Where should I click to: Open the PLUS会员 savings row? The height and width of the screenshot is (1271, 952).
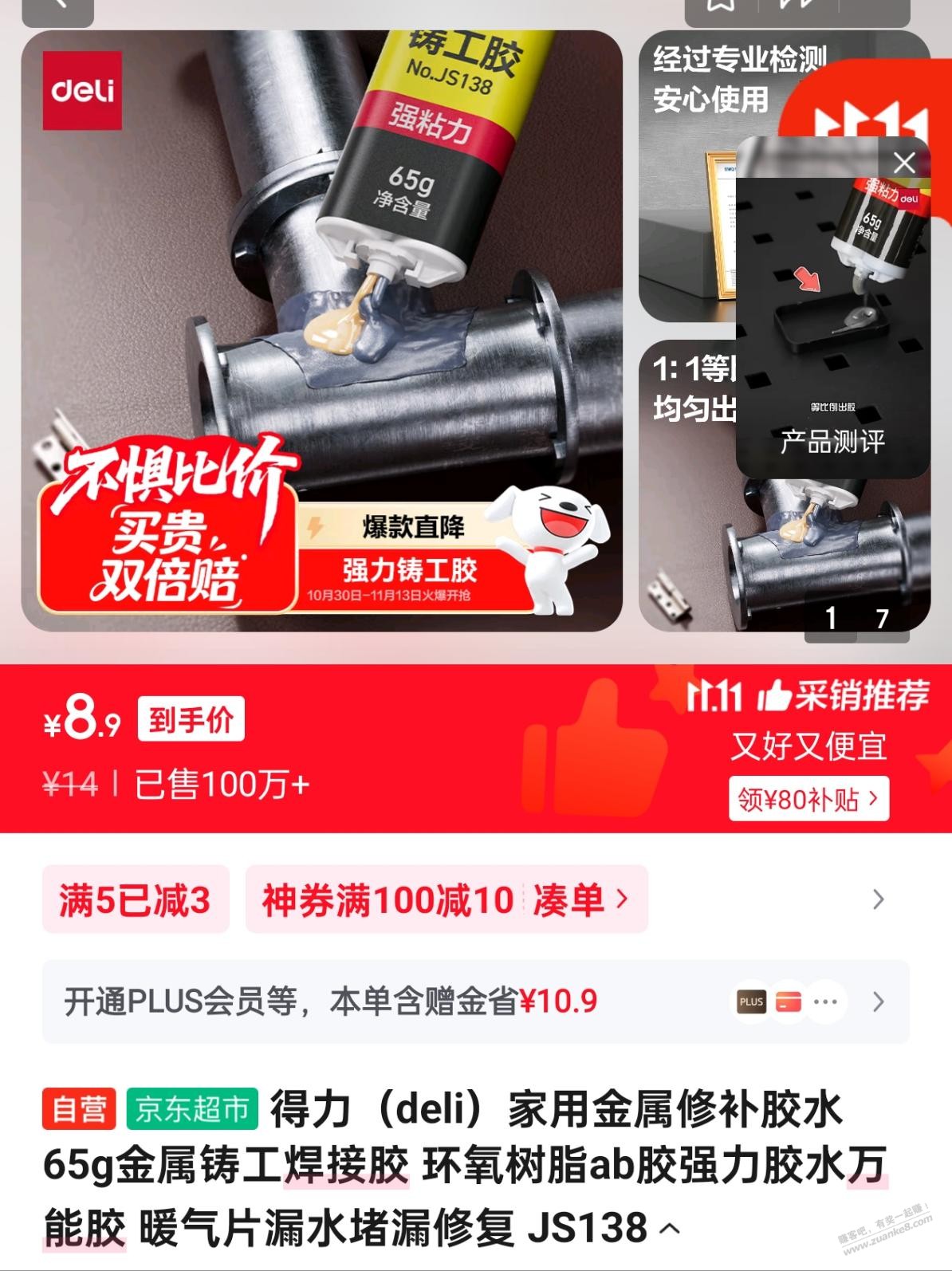pos(475,1001)
